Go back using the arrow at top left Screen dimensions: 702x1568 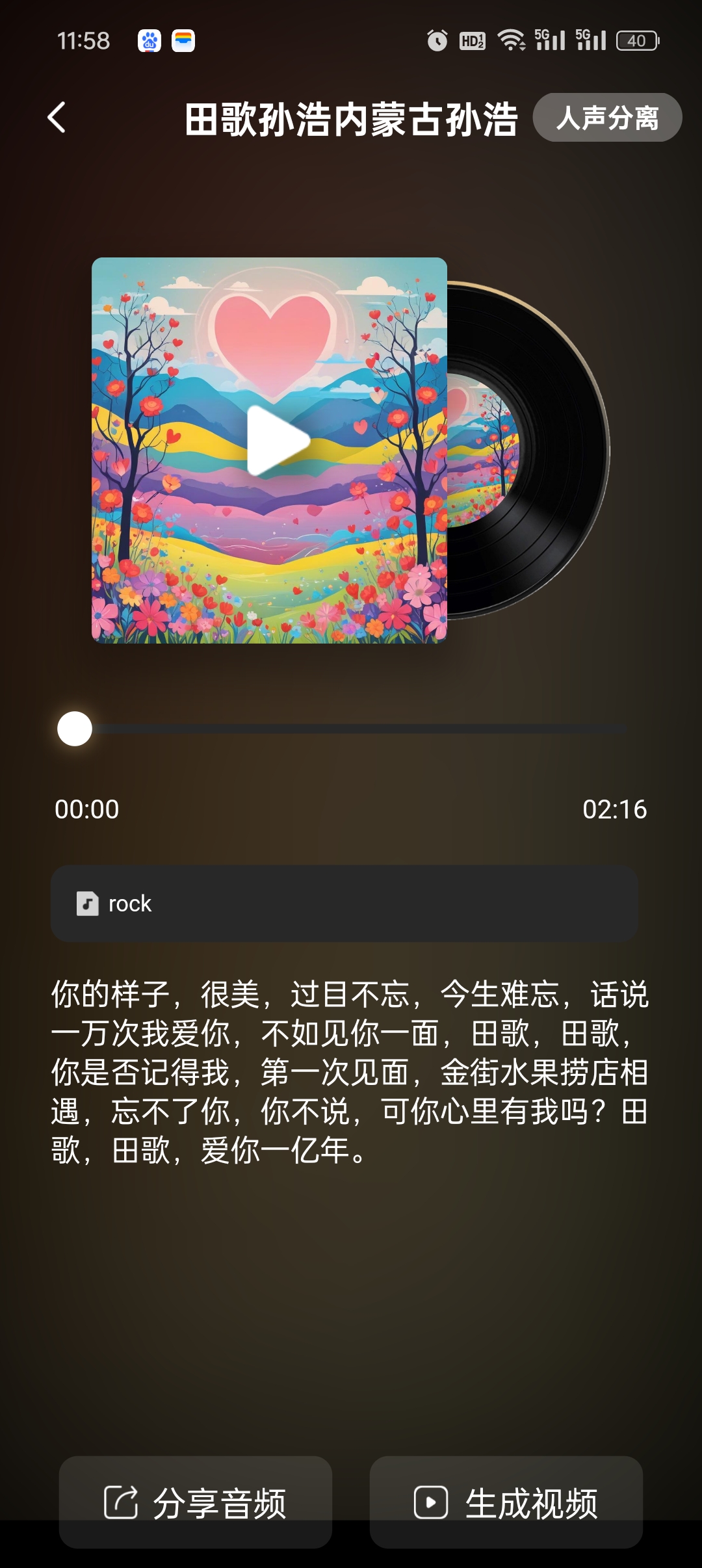click(57, 118)
